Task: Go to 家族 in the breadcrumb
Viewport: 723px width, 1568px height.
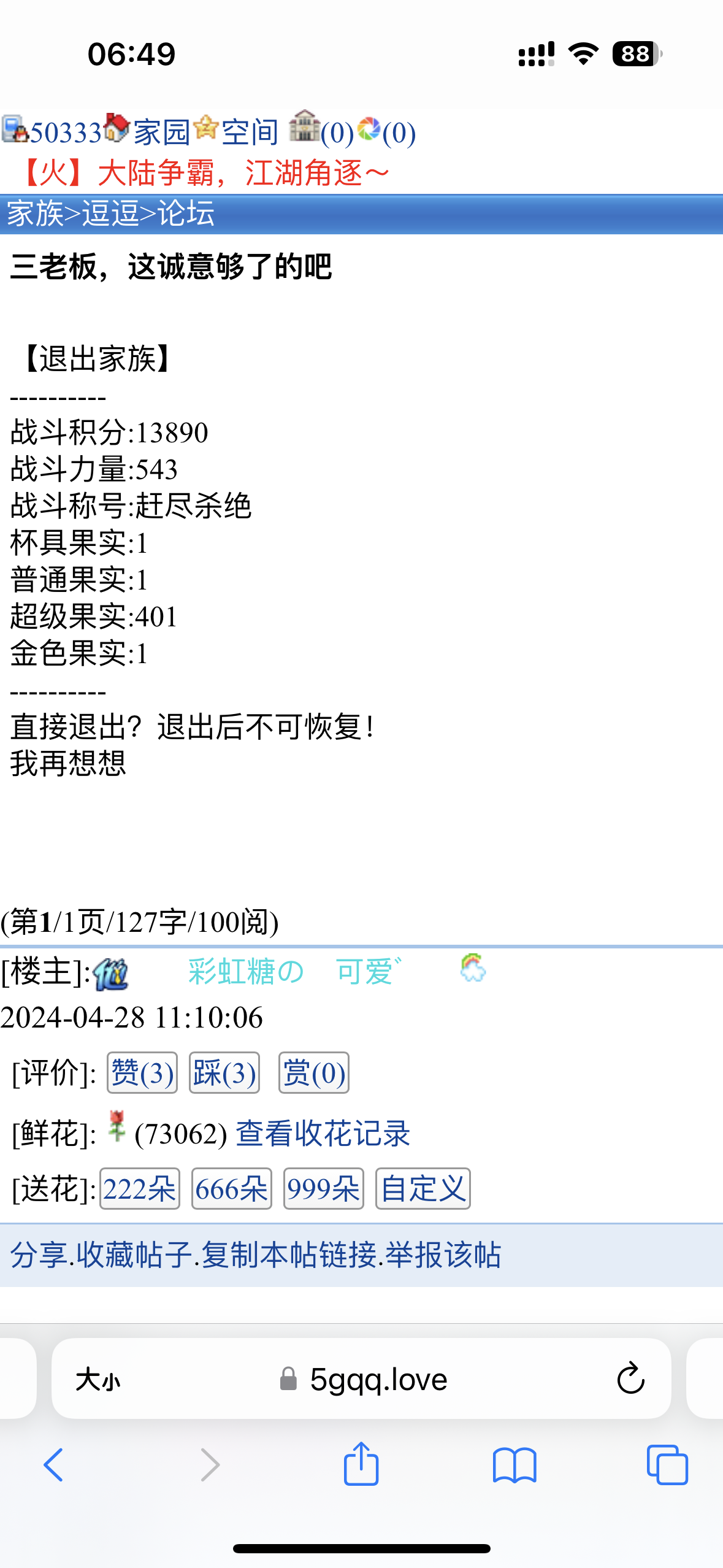Action: click(35, 214)
